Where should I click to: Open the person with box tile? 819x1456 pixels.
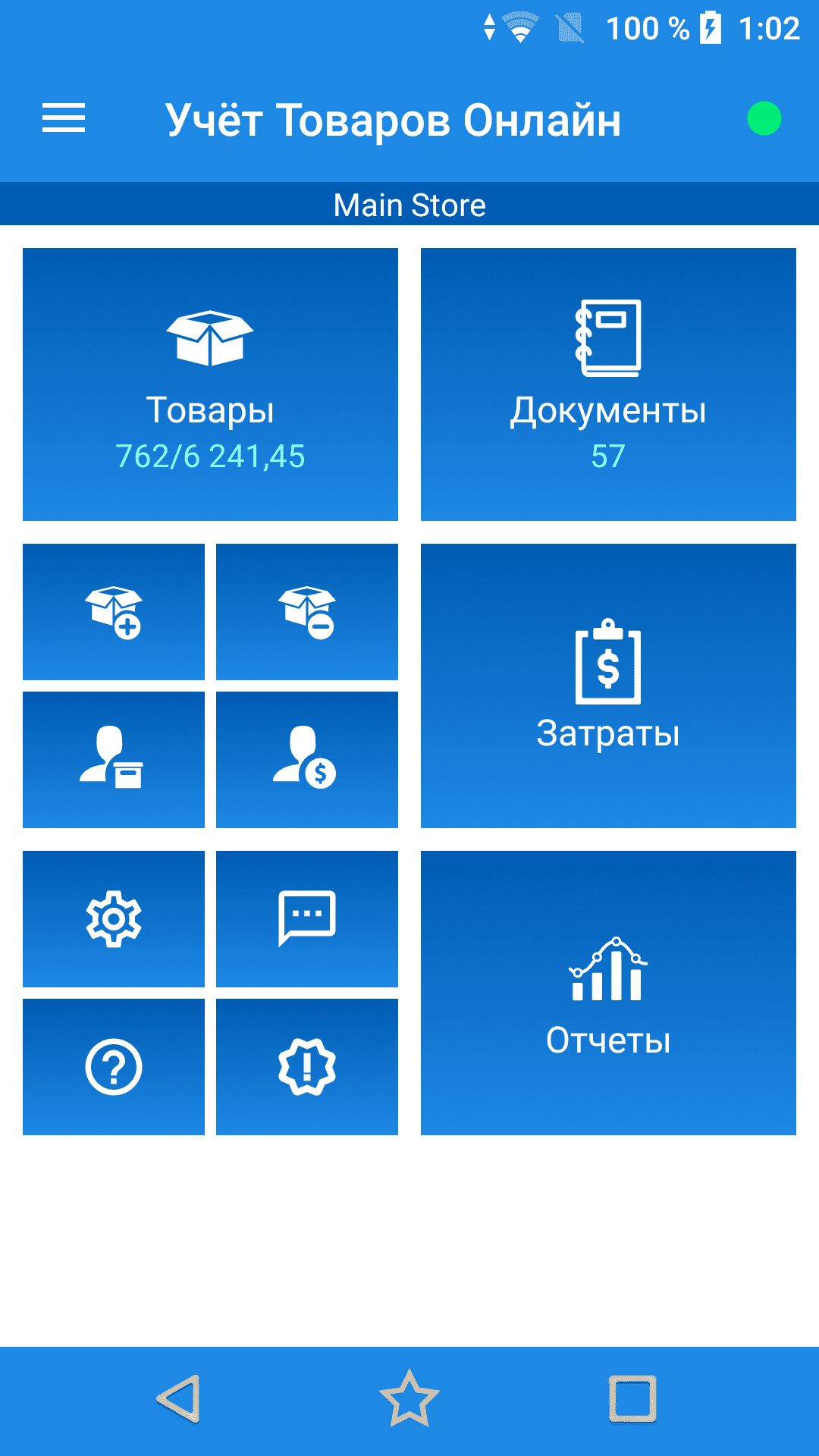(114, 759)
